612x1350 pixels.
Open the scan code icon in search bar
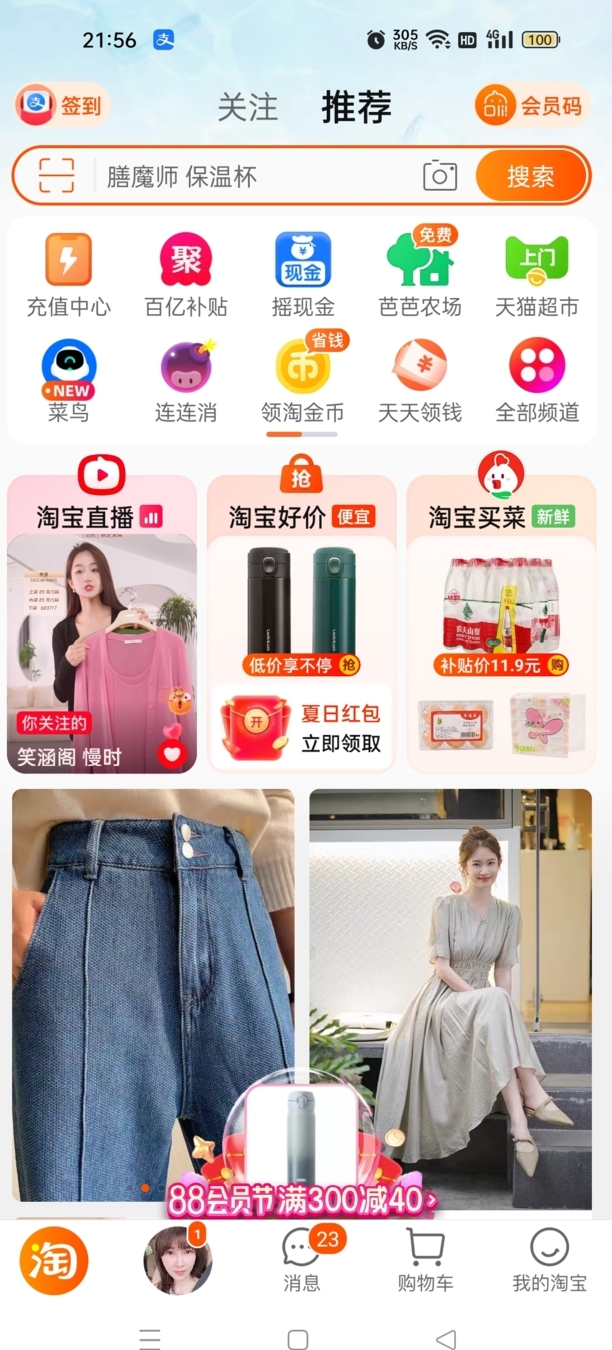click(57, 176)
